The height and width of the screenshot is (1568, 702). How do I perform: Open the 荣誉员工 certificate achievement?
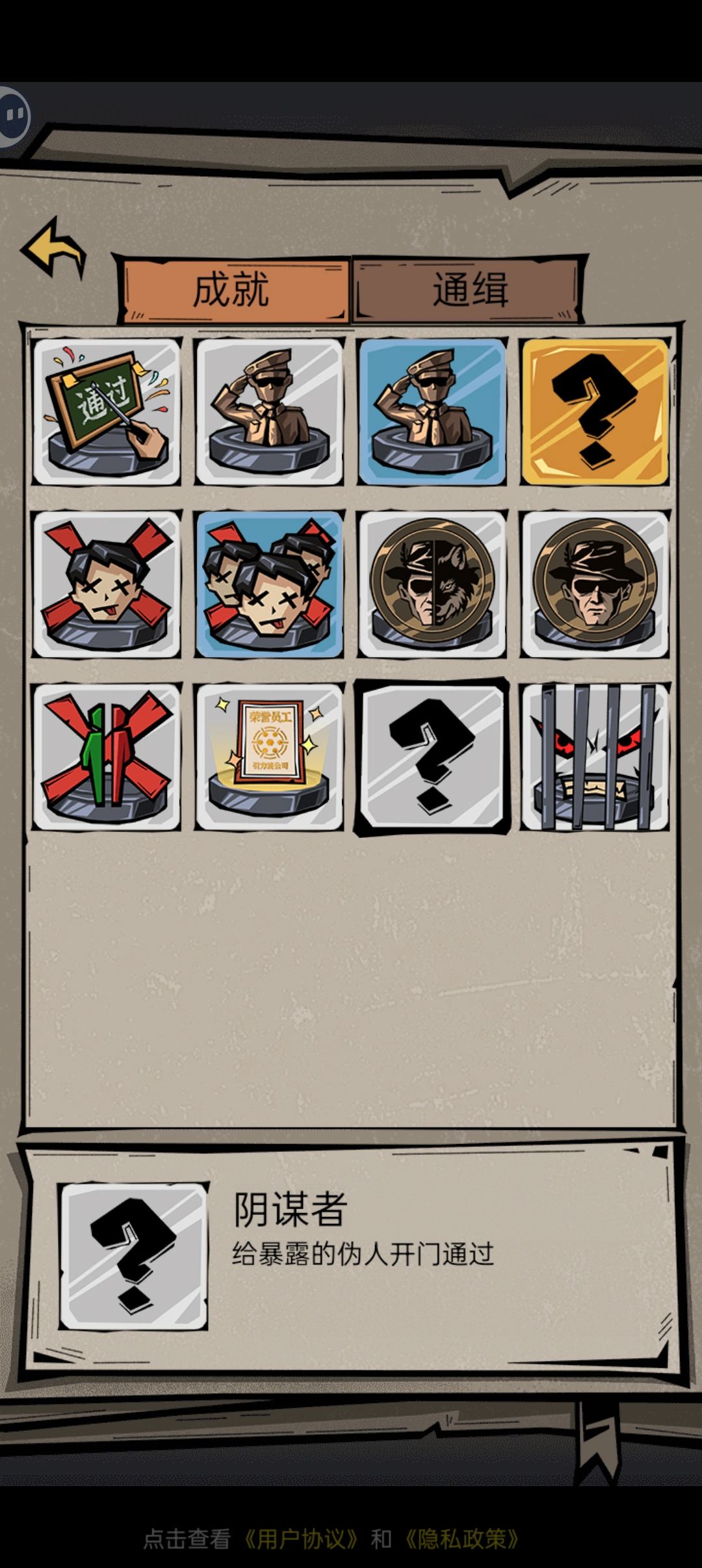[269, 757]
